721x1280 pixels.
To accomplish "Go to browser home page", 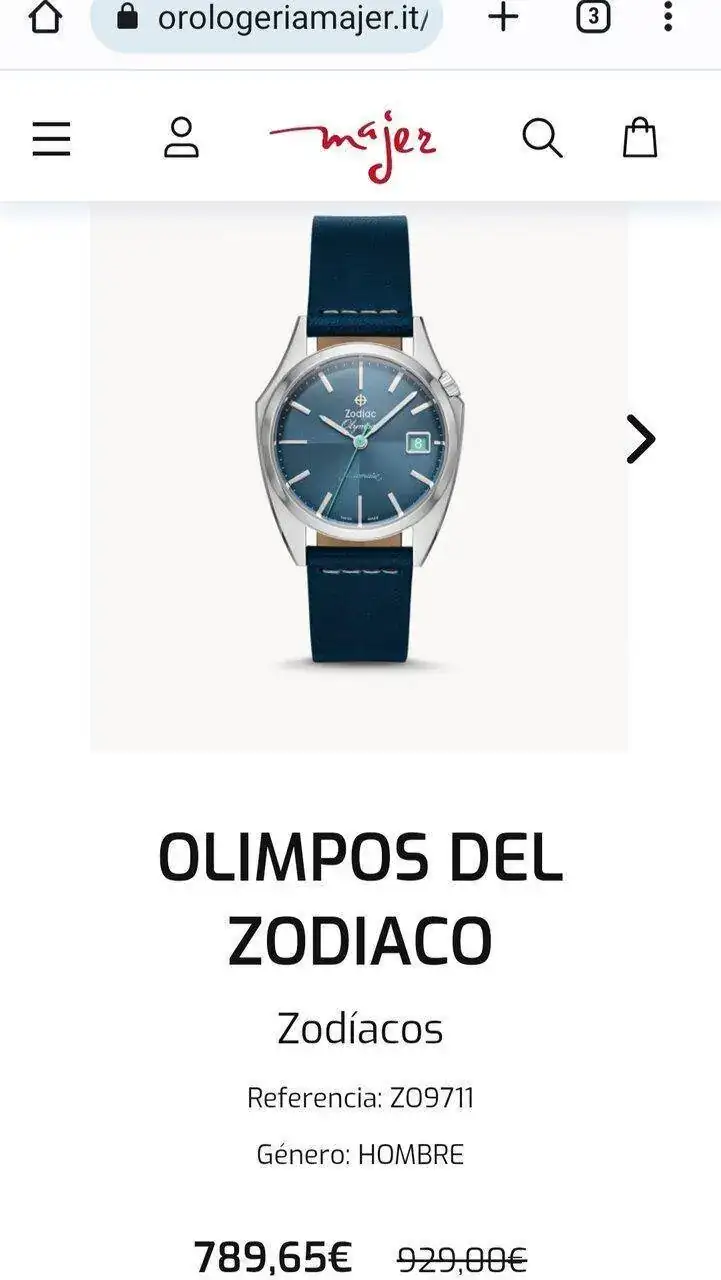I will point(45,17).
